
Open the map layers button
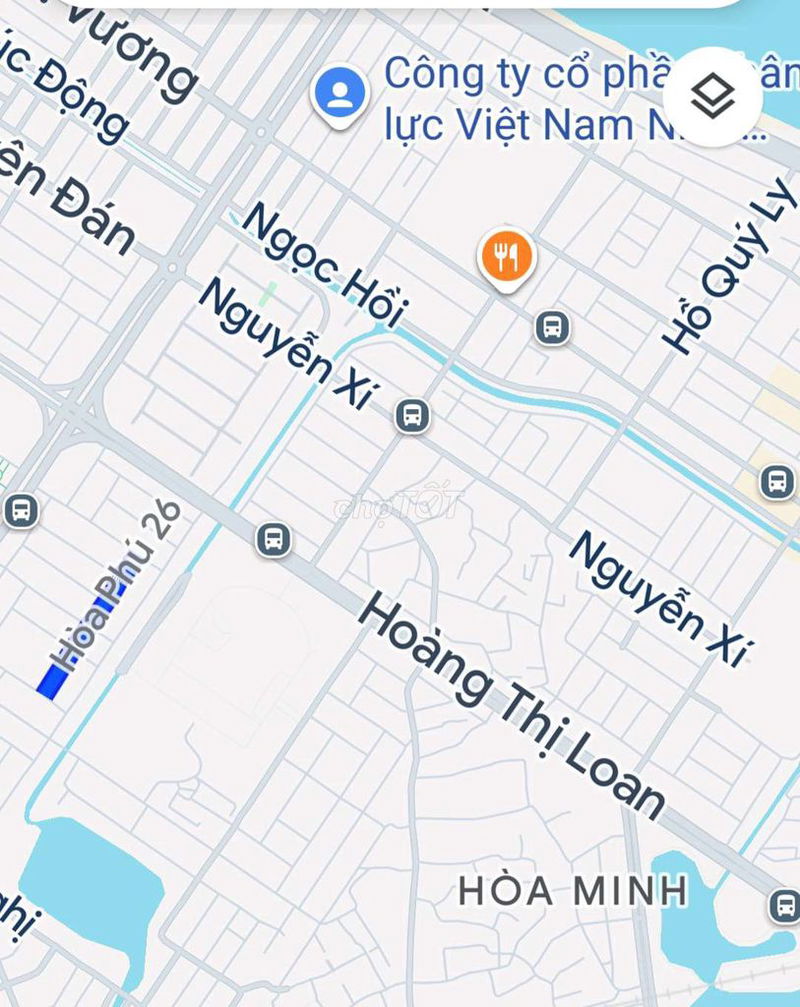pos(713,97)
